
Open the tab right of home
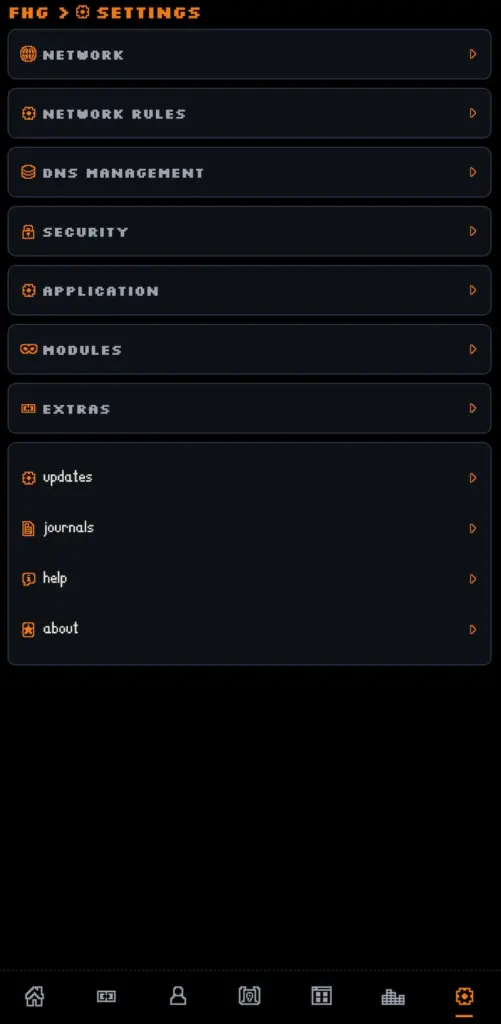point(106,997)
